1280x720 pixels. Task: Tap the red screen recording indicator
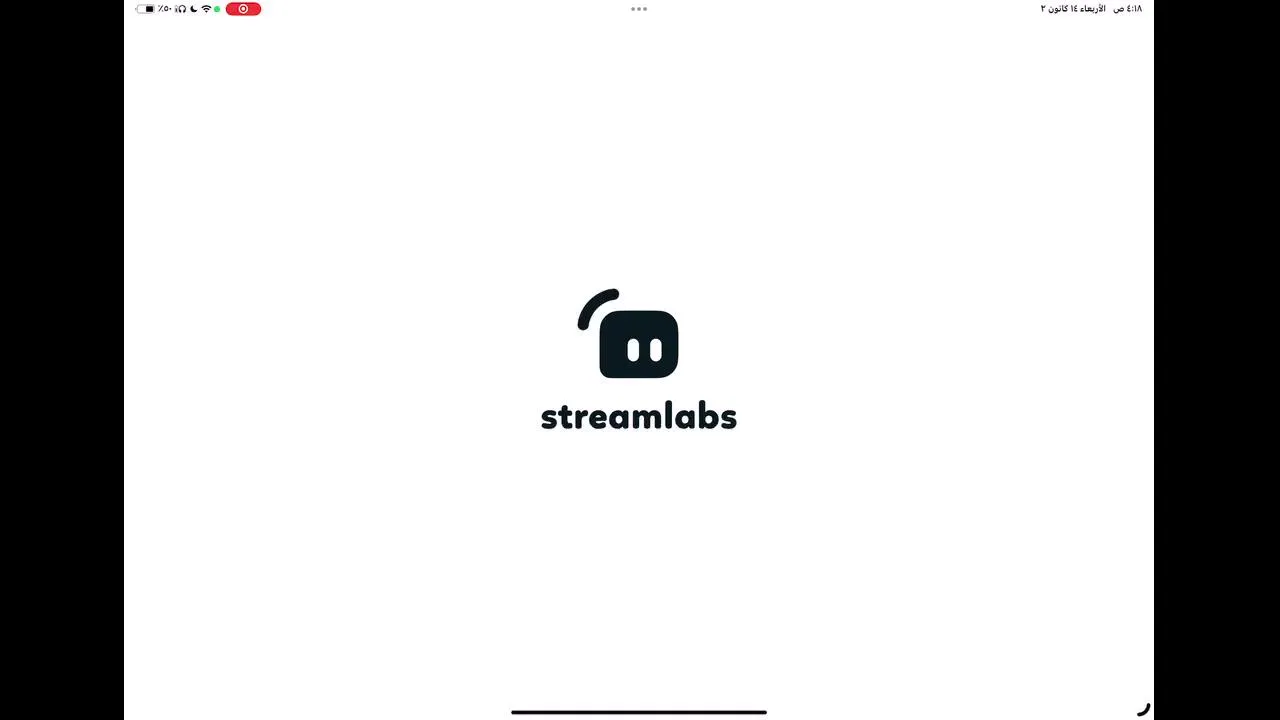[x=243, y=9]
